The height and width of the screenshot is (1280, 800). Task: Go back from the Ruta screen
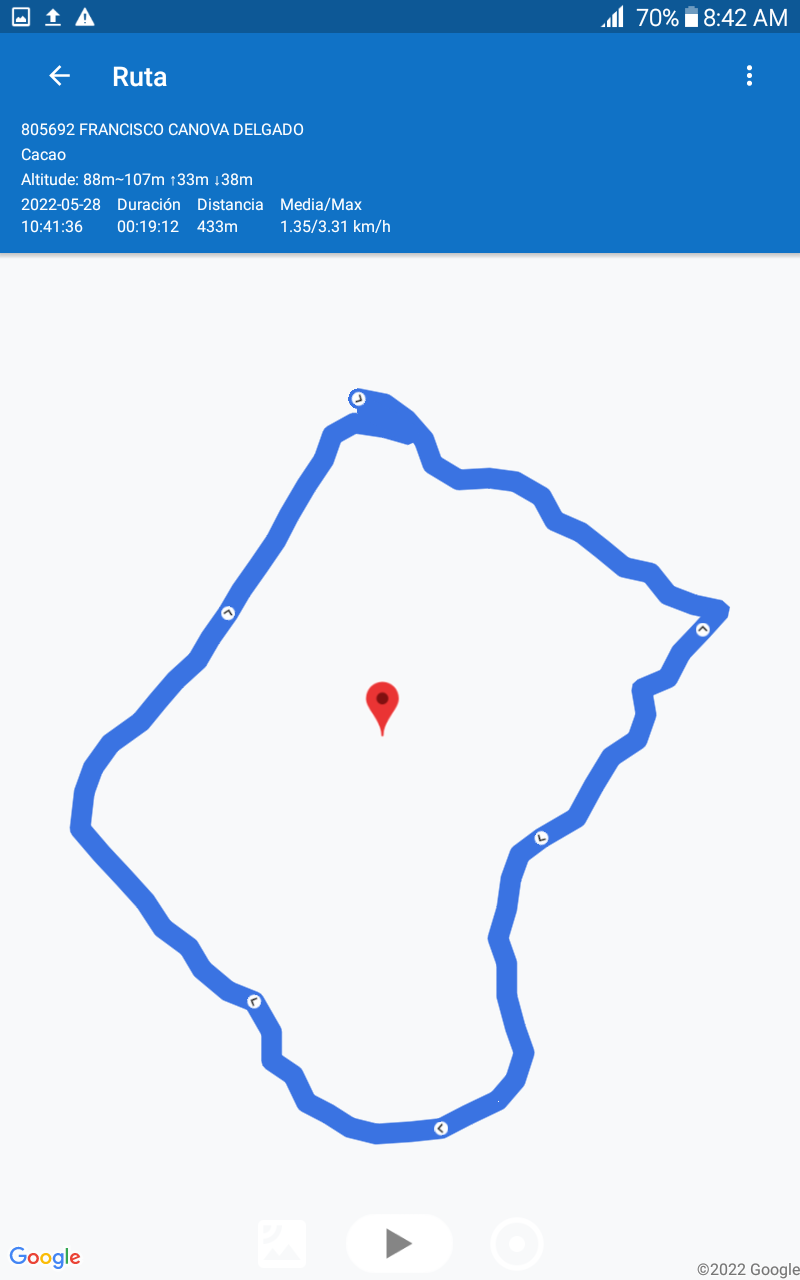[x=60, y=76]
